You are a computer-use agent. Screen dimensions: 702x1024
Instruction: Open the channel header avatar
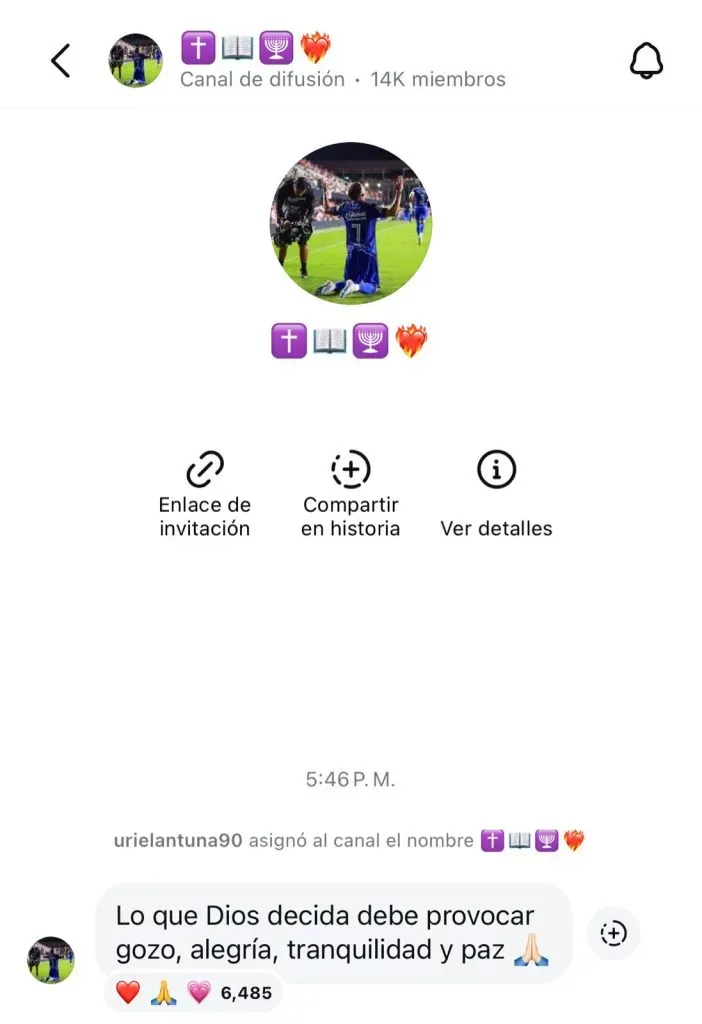[135, 61]
